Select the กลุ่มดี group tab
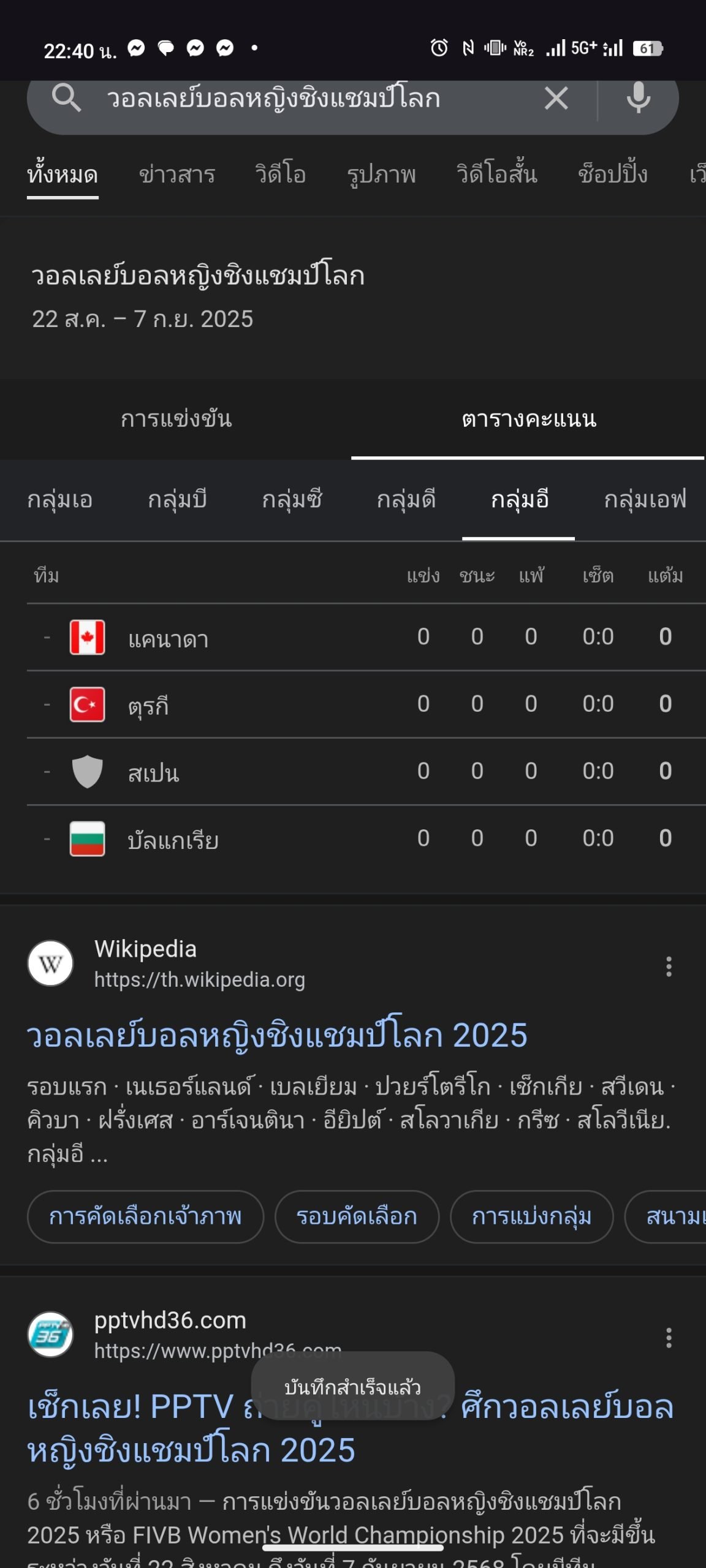This screenshot has width=706, height=1568. tap(406, 500)
